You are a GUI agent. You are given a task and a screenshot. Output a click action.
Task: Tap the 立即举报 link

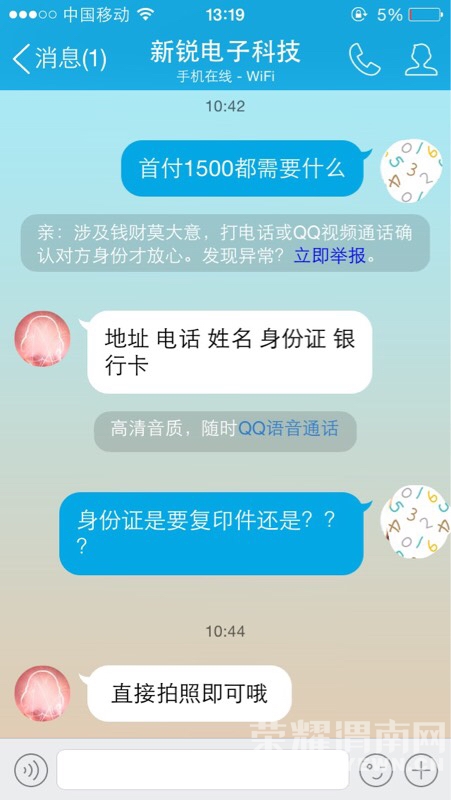point(330,256)
